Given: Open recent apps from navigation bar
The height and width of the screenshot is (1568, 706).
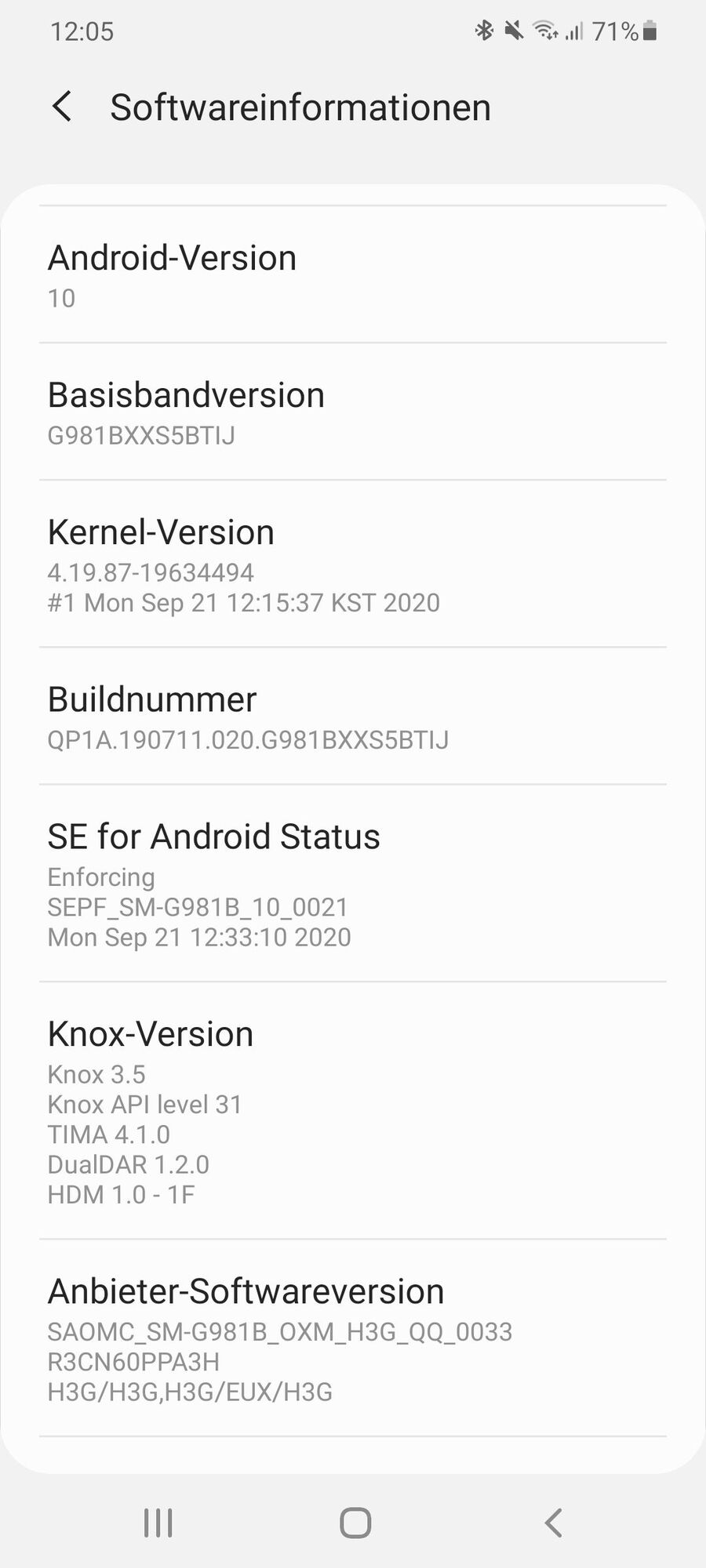Looking at the screenshot, I should click(x=158, y=1523).
